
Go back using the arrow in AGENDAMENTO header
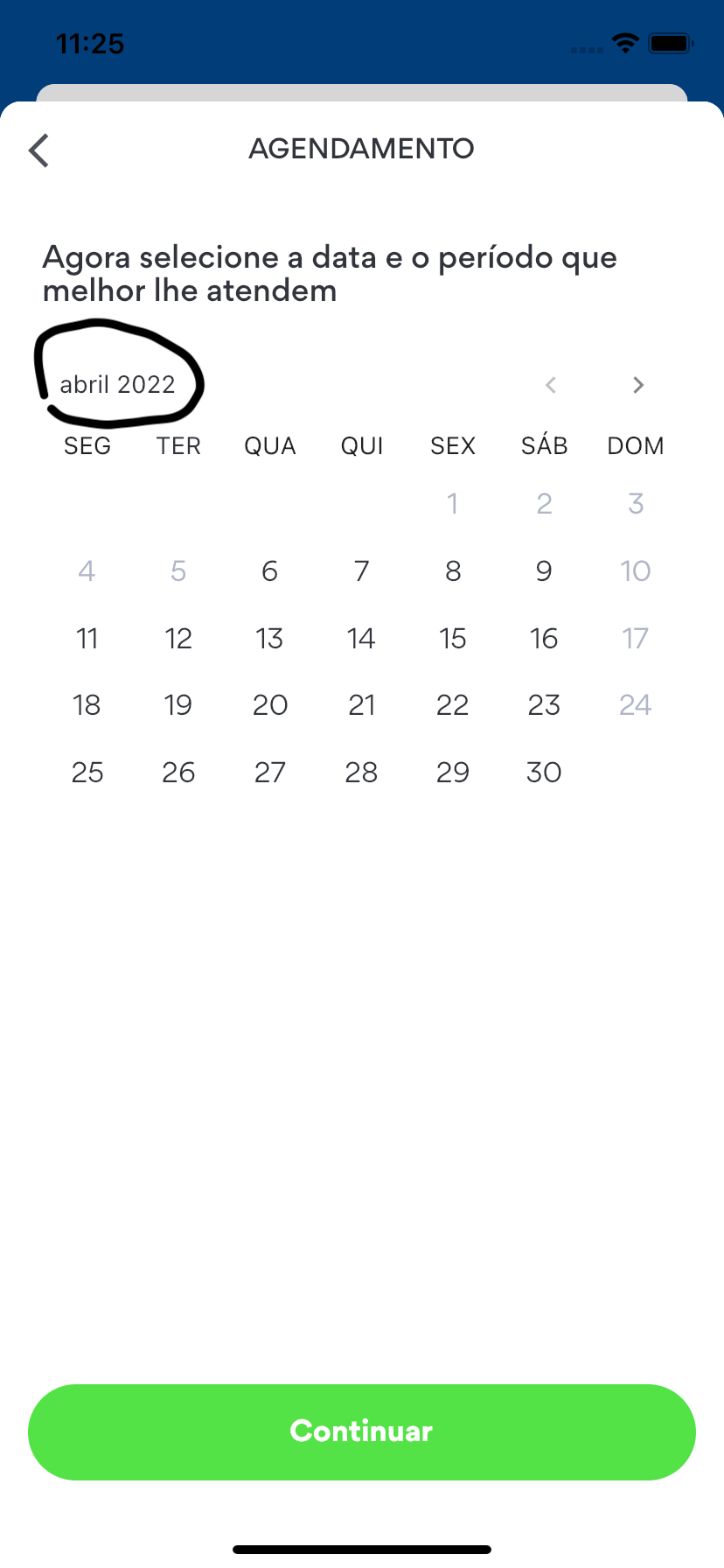[x=38, y=150]
